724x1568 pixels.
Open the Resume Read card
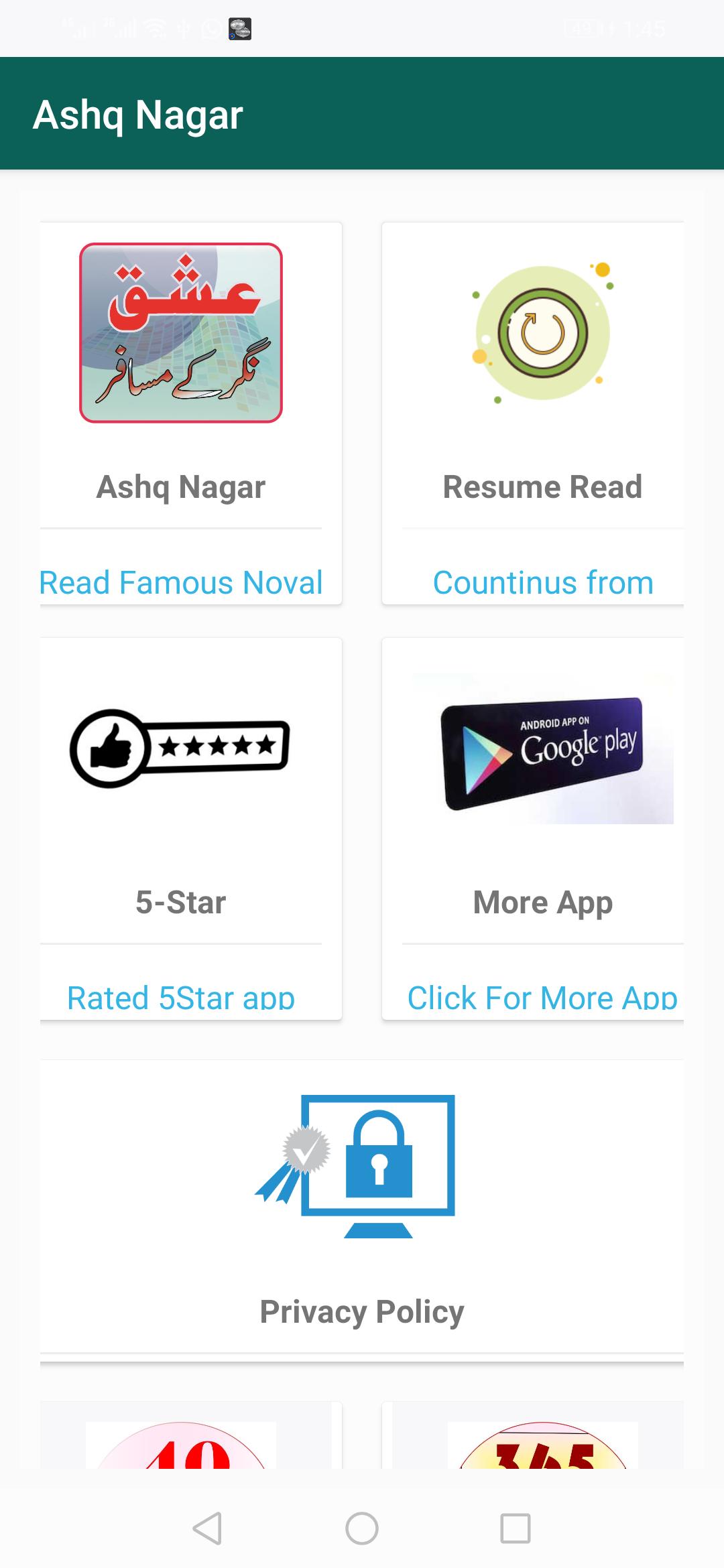[x=542, y=412]
